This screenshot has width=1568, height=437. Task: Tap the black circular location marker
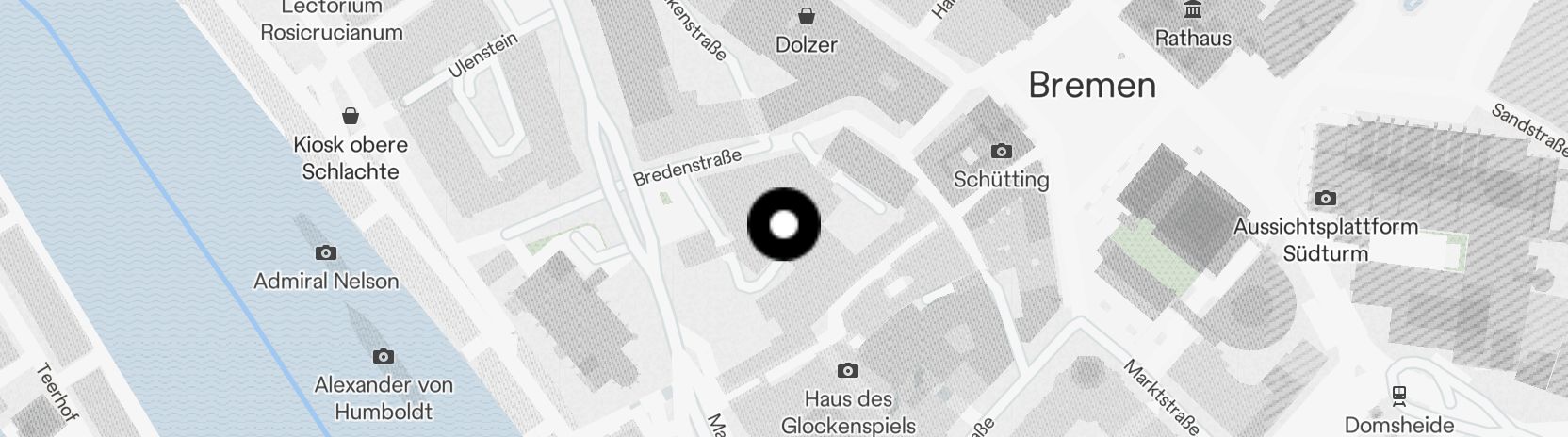pyautogui.click(x=784, y=225)
